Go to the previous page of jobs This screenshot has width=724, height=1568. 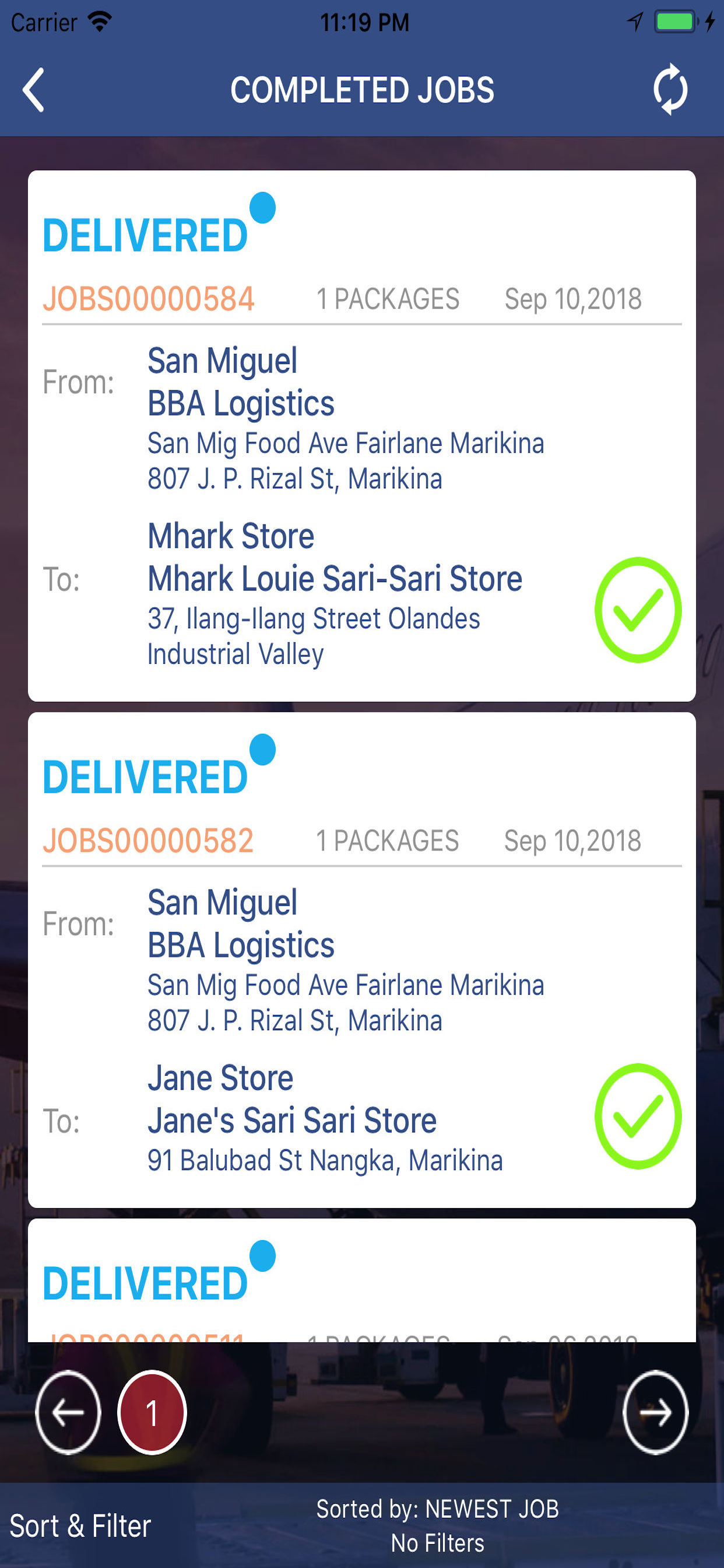point(68,1412)
